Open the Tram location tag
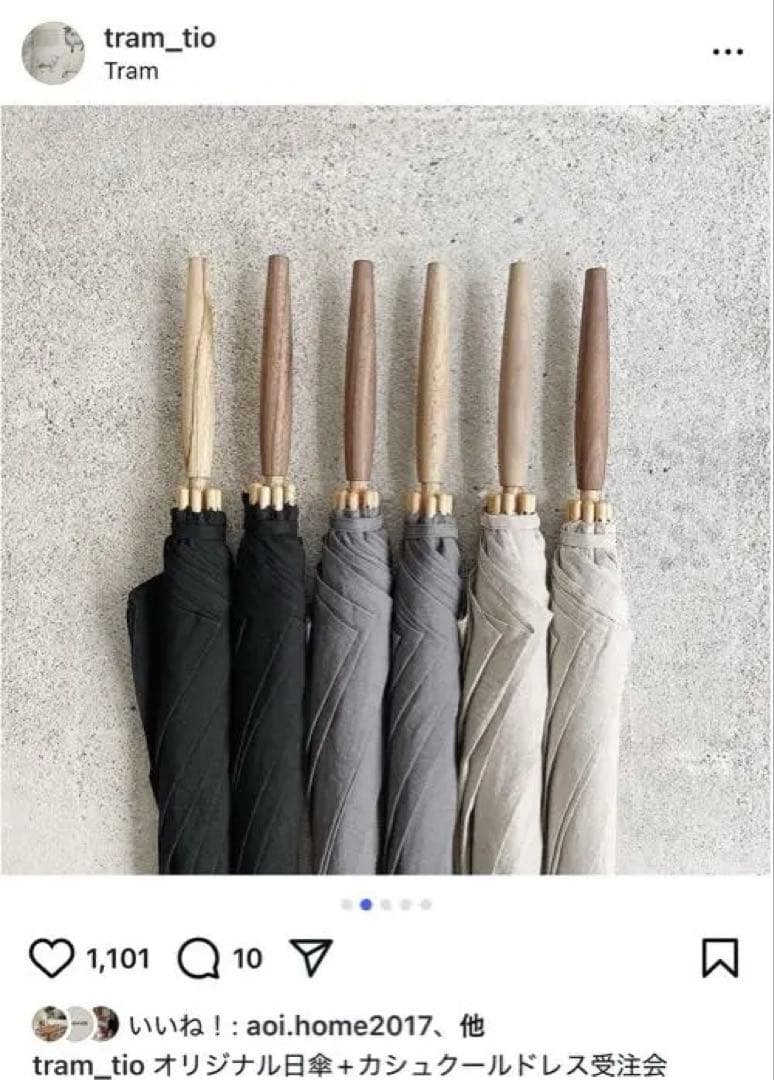 (x=131, y=71)
